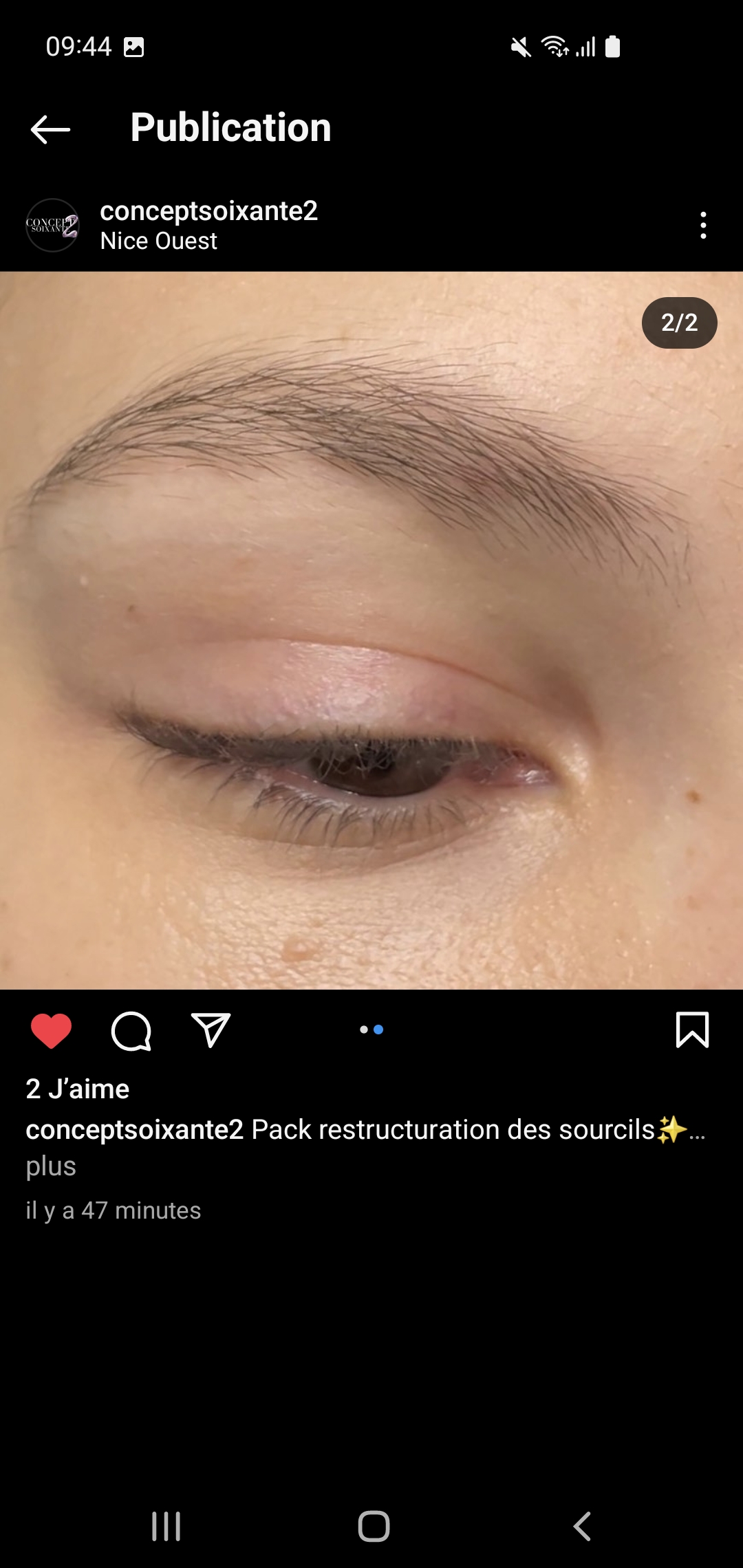Go back using the app bar arrow
This screenshot has height=1568, width=743.
coord(51,129)
